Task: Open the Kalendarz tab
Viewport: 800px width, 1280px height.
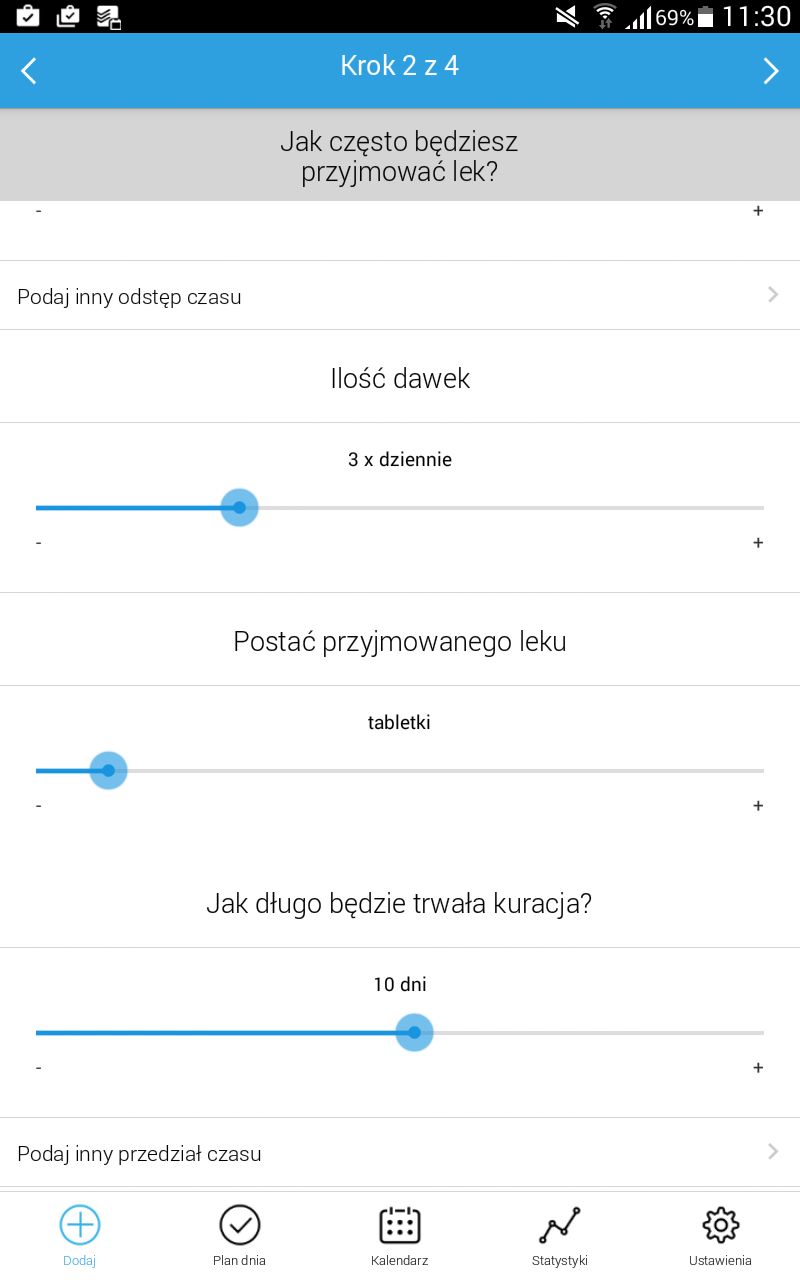Action: pyautogui.click(x=400, y=1236)
